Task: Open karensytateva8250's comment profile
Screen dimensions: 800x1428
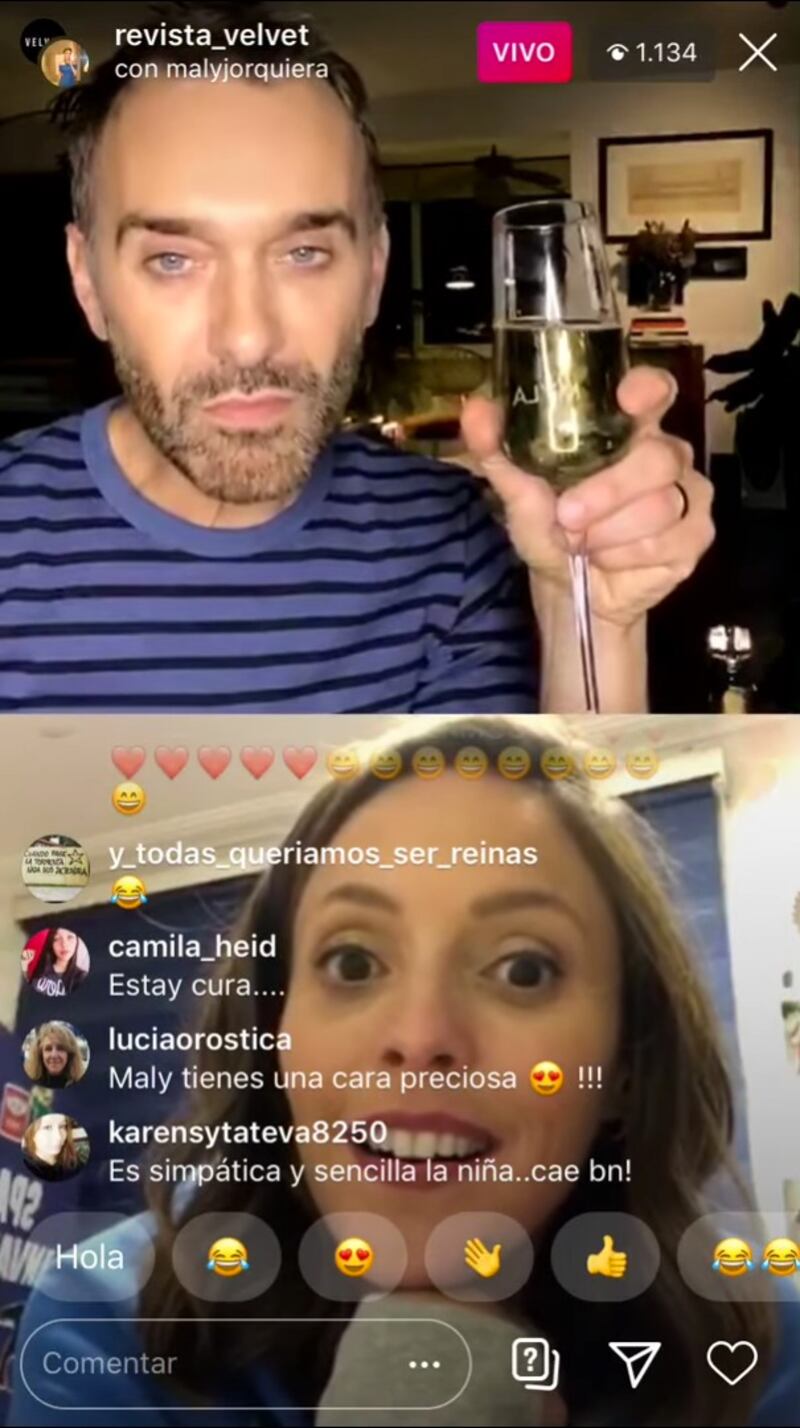Action: click(56, 1146)
